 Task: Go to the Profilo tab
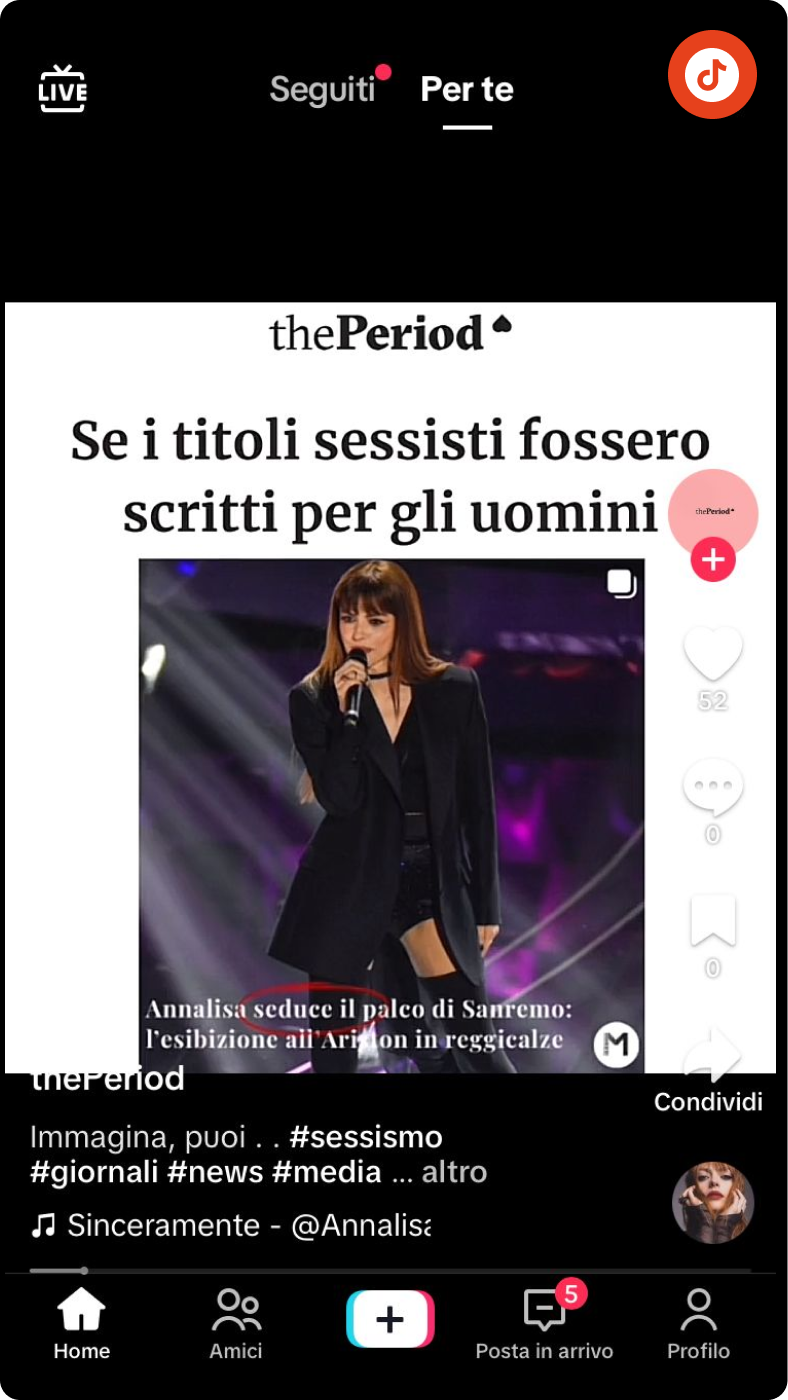point(698,1323)
